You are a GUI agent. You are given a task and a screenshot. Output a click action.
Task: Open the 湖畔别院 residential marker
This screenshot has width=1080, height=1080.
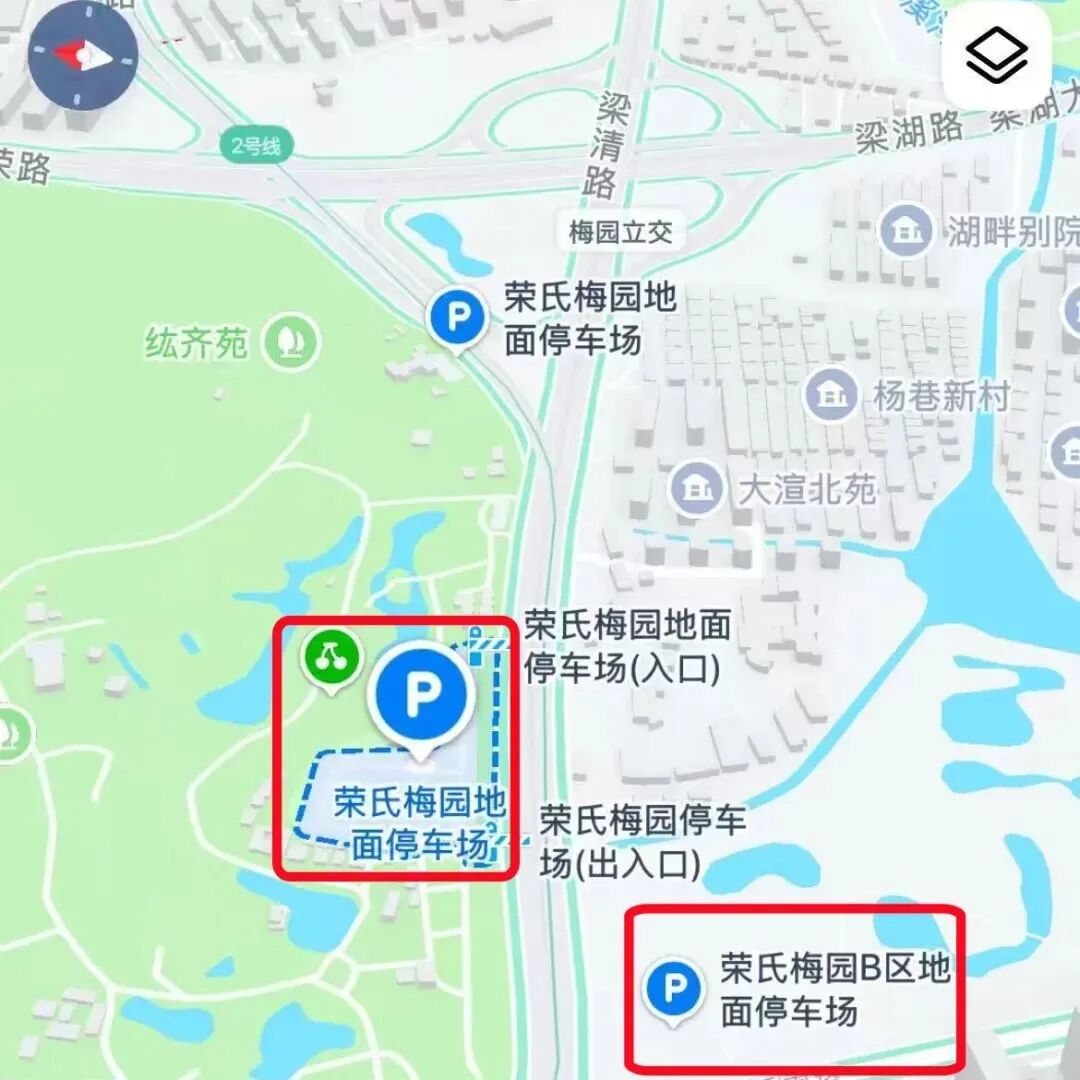pyautogui.click(x=907, y=231)
